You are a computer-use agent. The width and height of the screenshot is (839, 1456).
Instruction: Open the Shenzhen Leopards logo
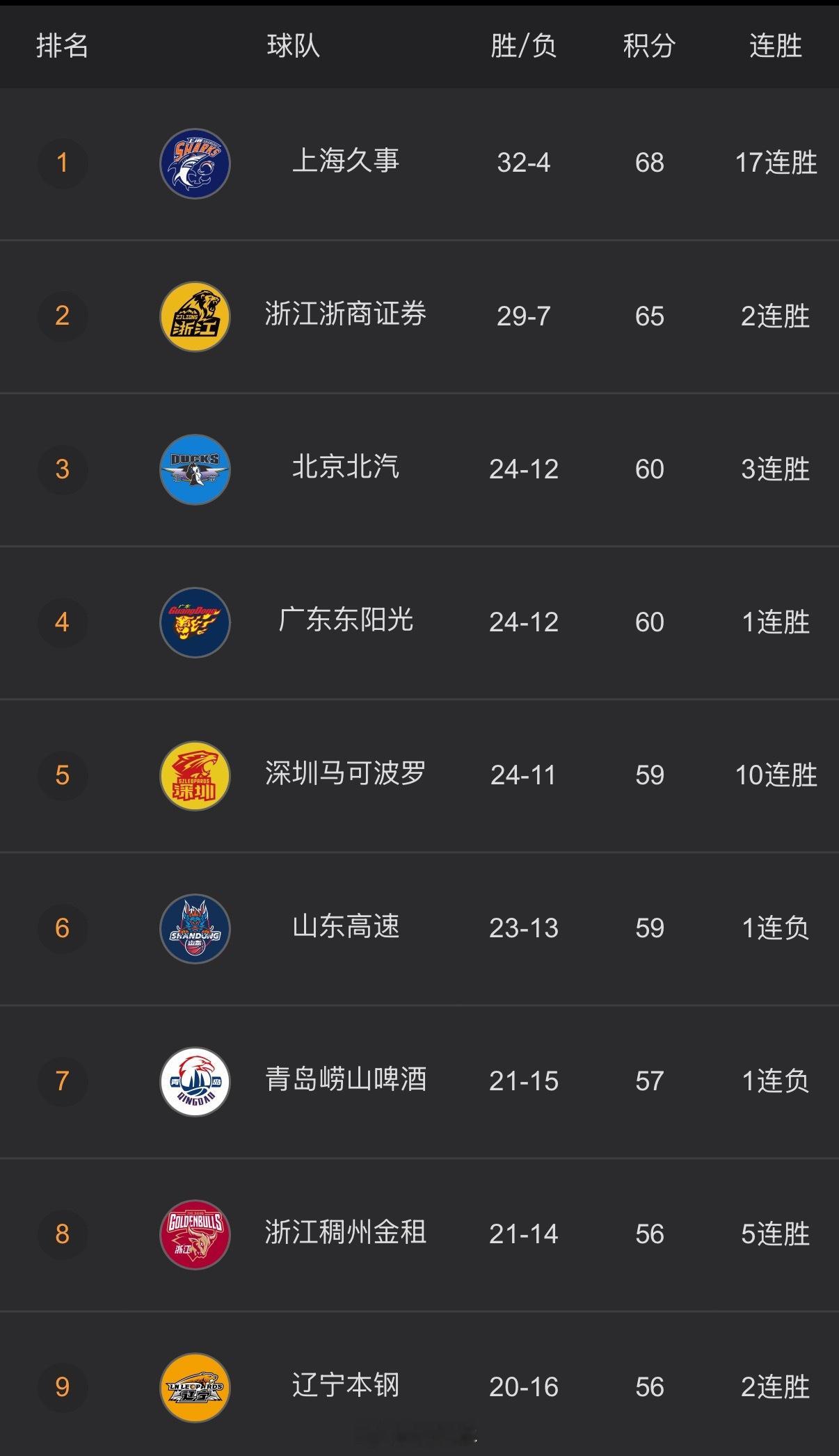point(195,775)
